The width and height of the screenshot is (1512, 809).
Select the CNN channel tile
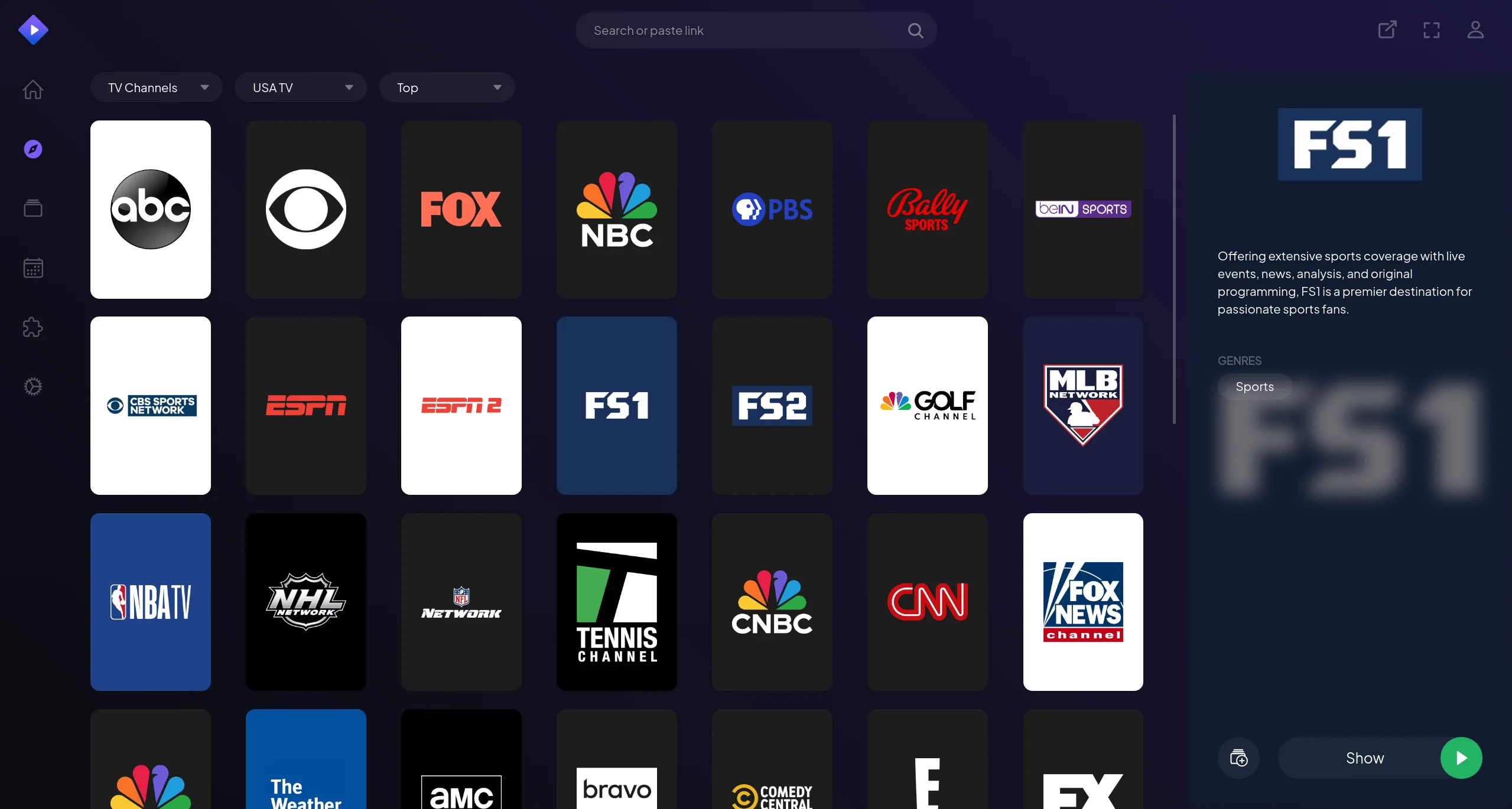927,602
